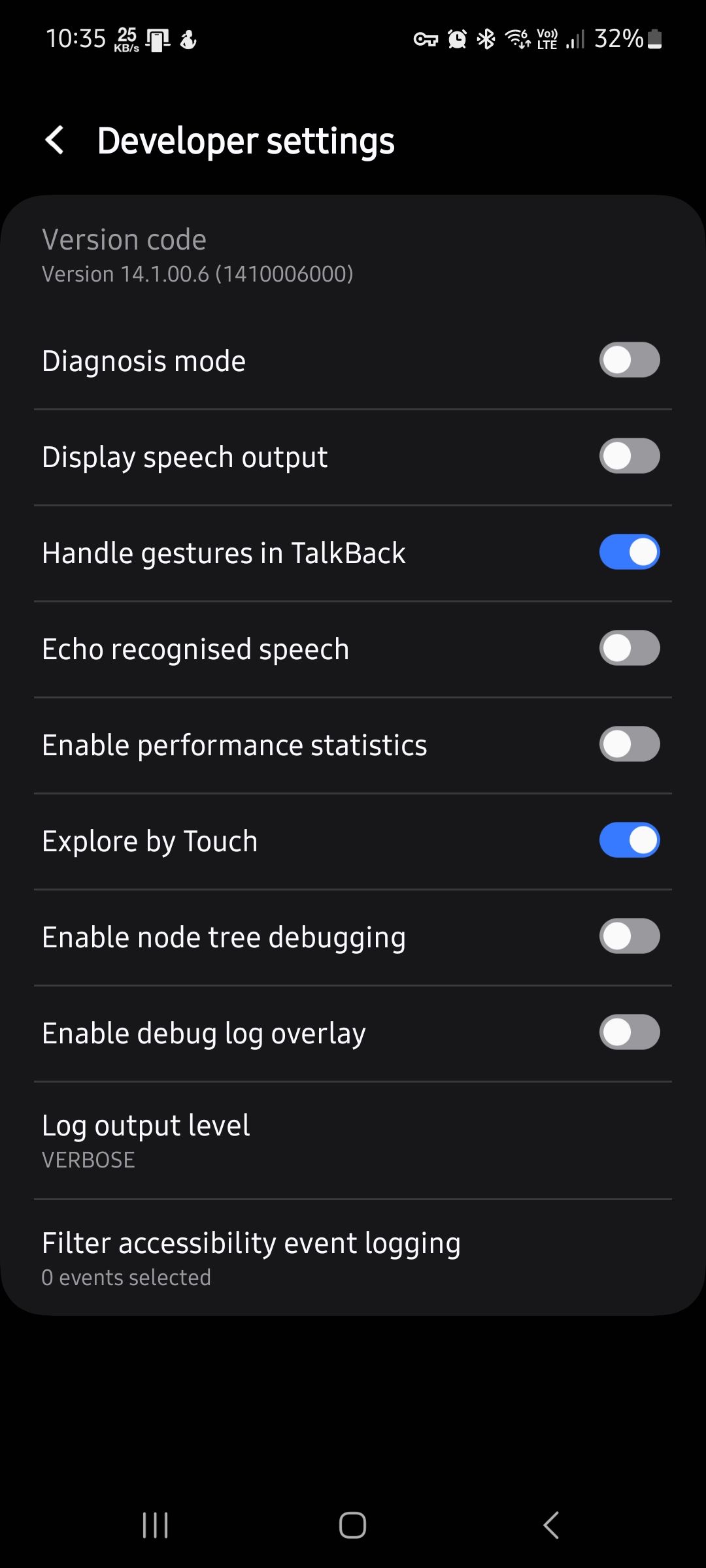The width and height of the screenshot is (706, 1568).
Task: Enable Echo recognised speech
Action: (630, 648)
